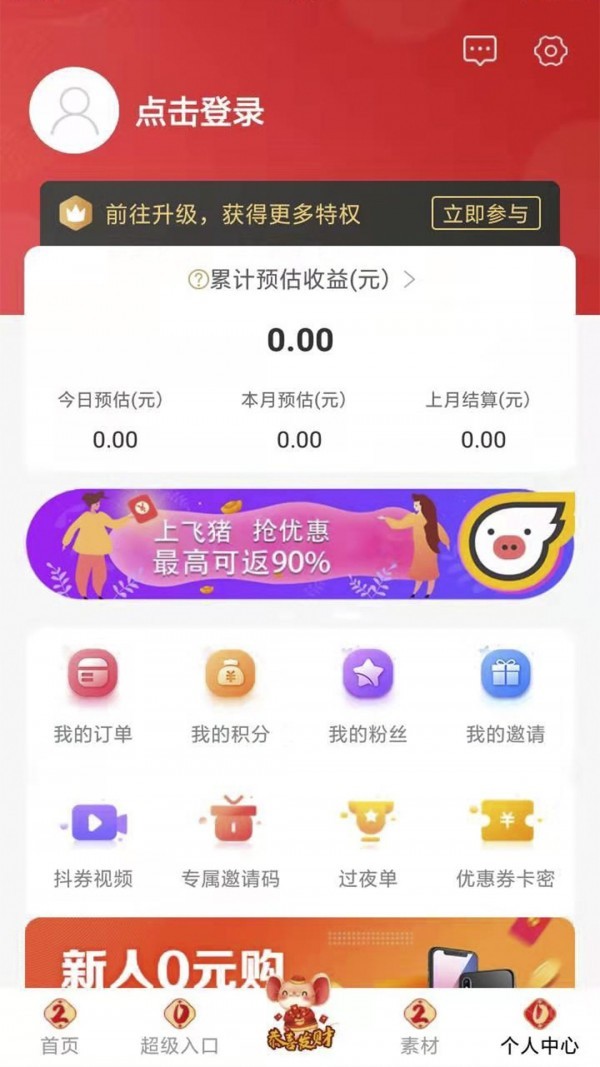
Task: Expand 累计预估收益 details
Action: pos(300,280)
